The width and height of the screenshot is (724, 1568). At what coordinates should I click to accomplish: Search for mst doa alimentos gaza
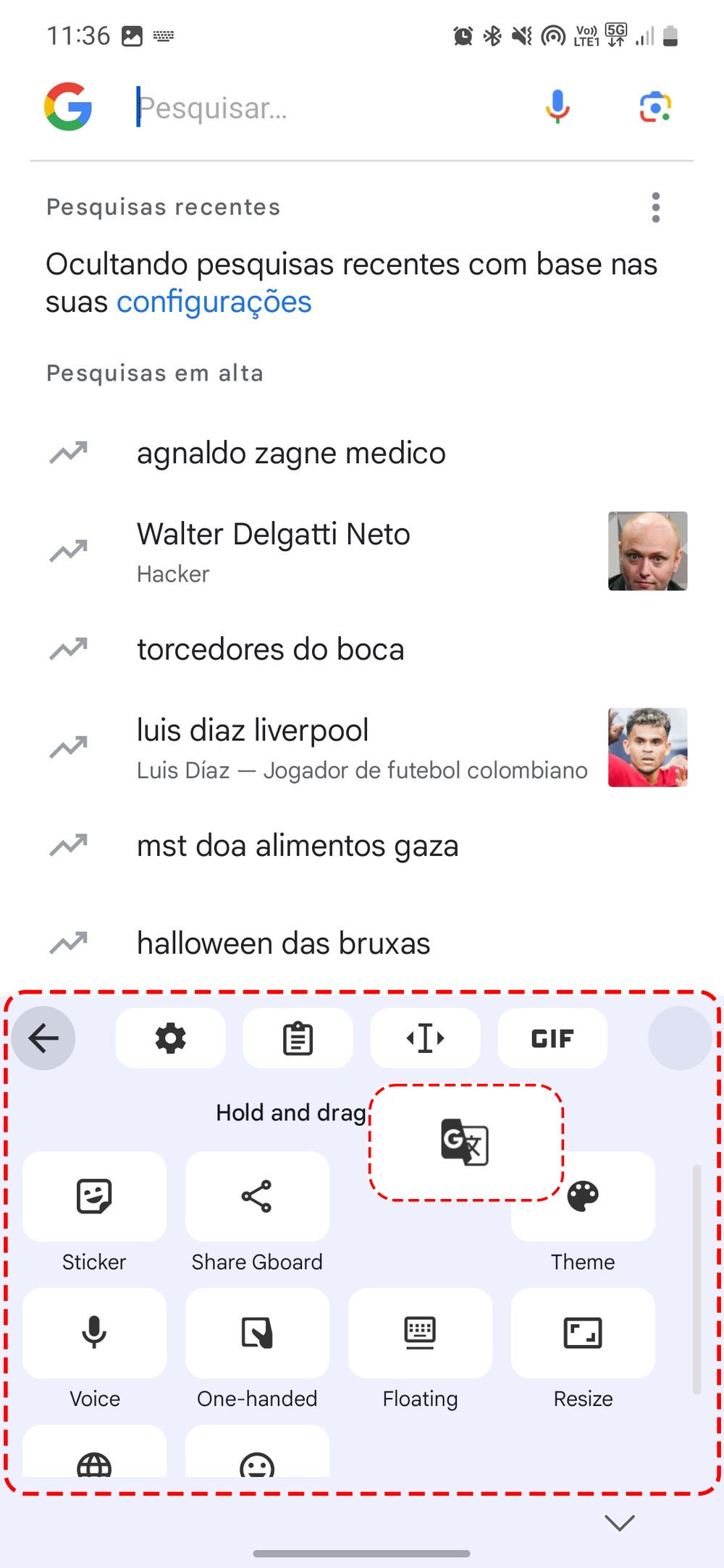point(298,846)
